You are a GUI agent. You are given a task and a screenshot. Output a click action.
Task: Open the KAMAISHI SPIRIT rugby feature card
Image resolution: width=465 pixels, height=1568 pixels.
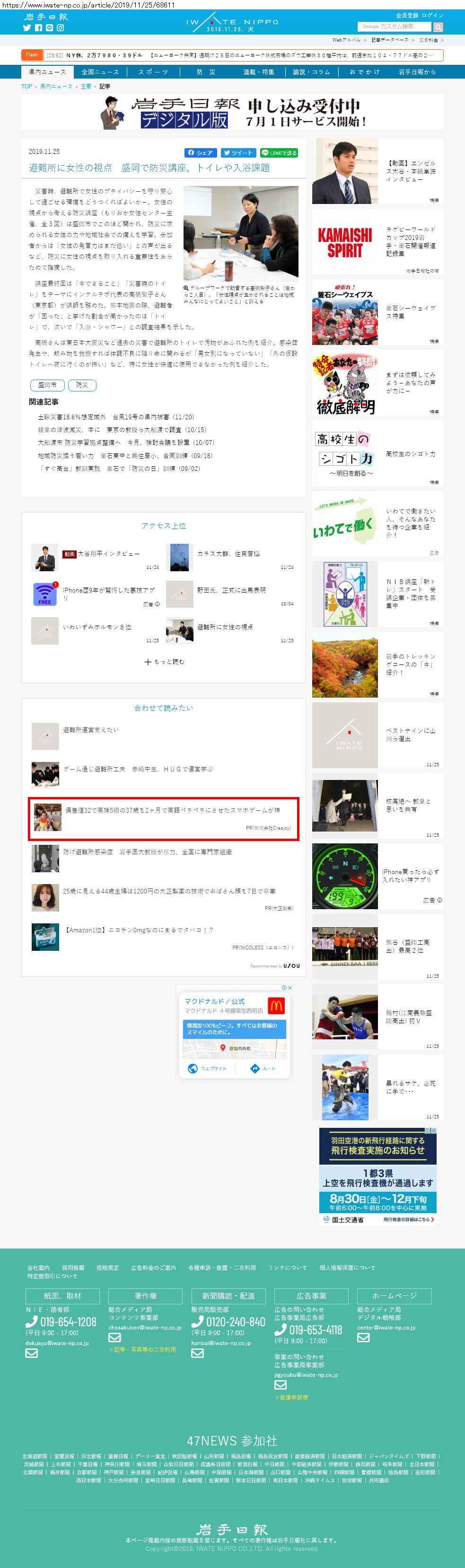point(377,242)
